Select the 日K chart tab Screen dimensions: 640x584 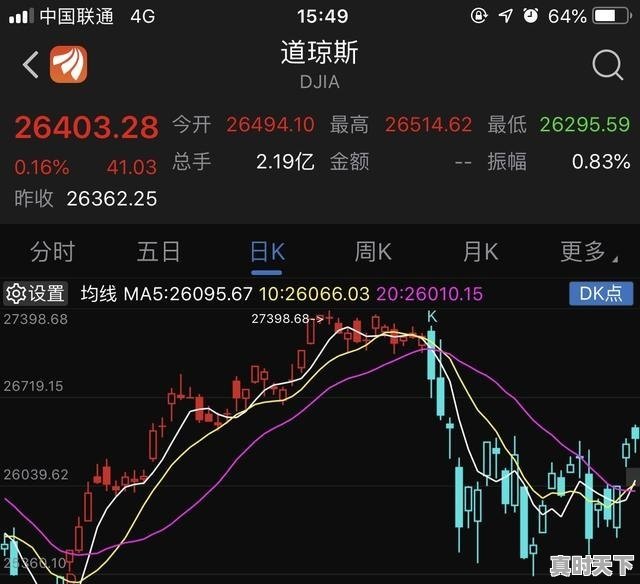click(x=267, y=252)
